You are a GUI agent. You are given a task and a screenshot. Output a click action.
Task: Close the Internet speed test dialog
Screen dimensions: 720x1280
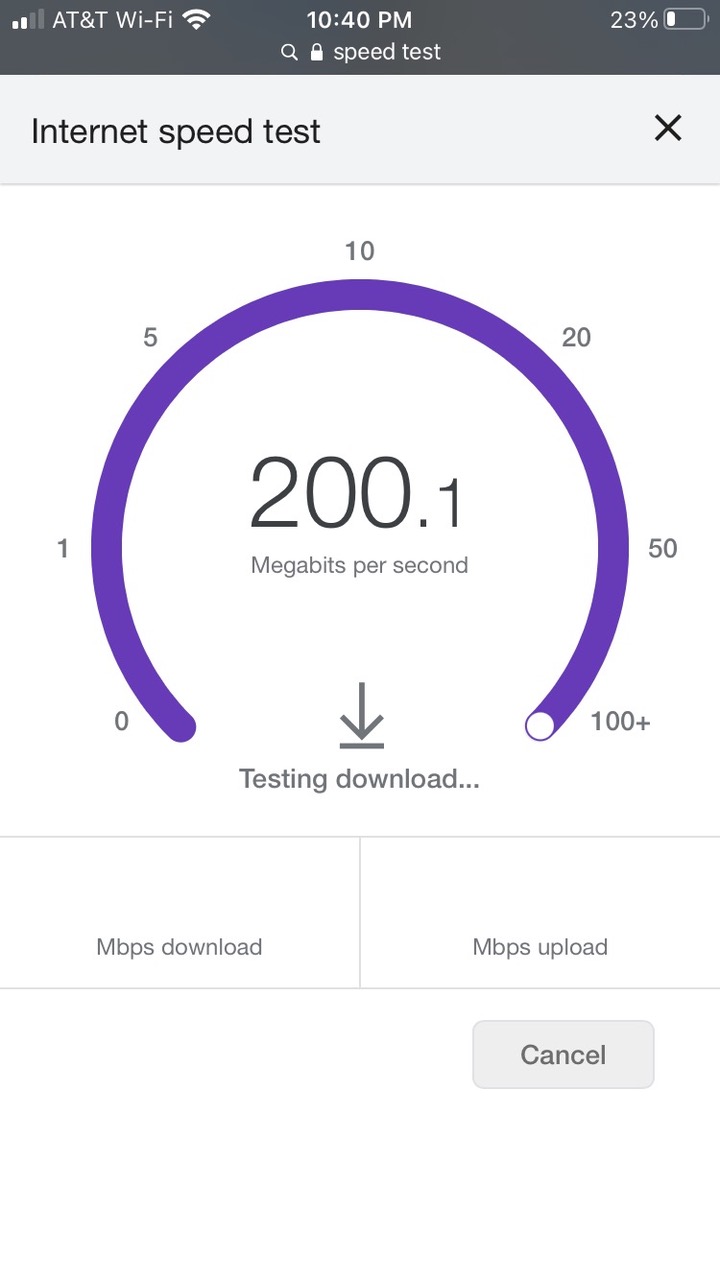coord(667,128)
